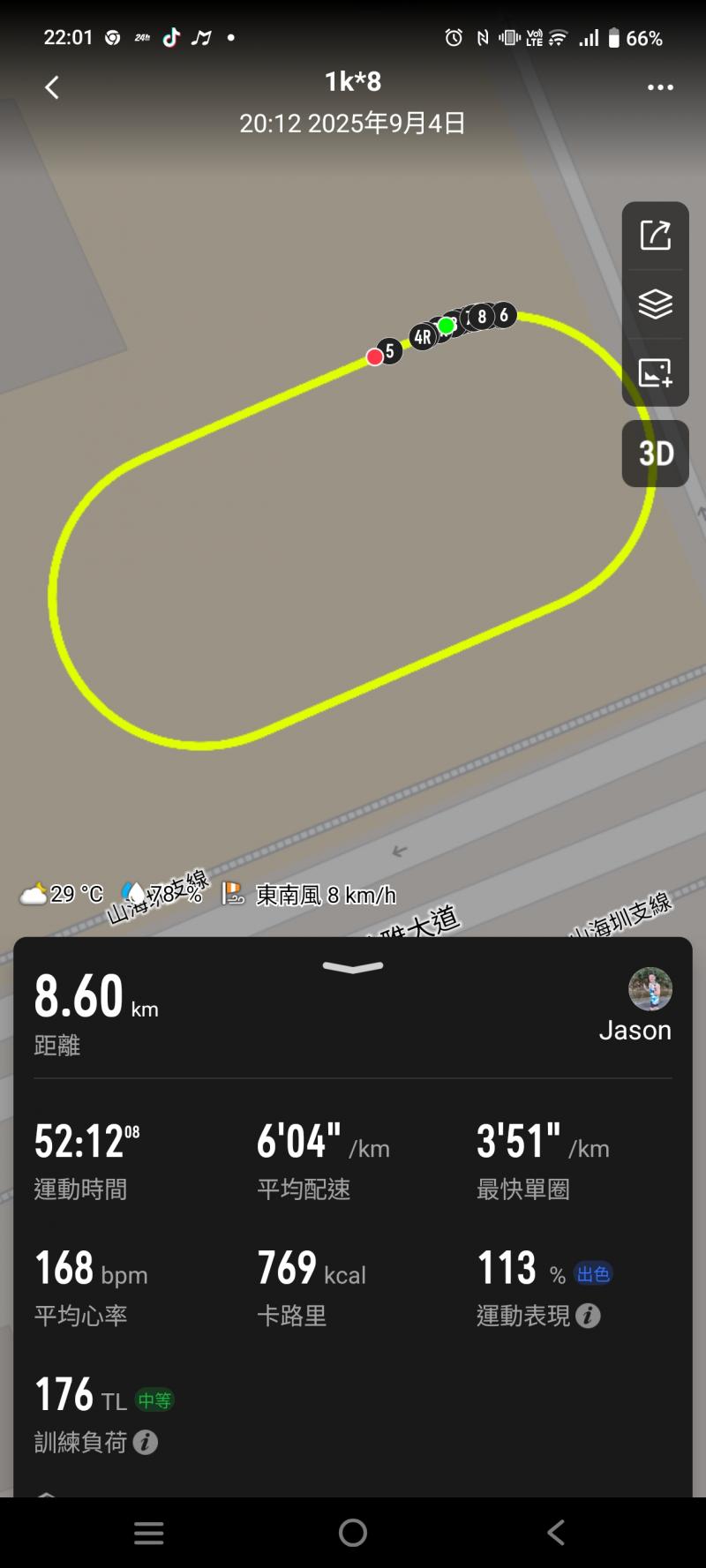Share this 1k*8 workout

point(655,236)
